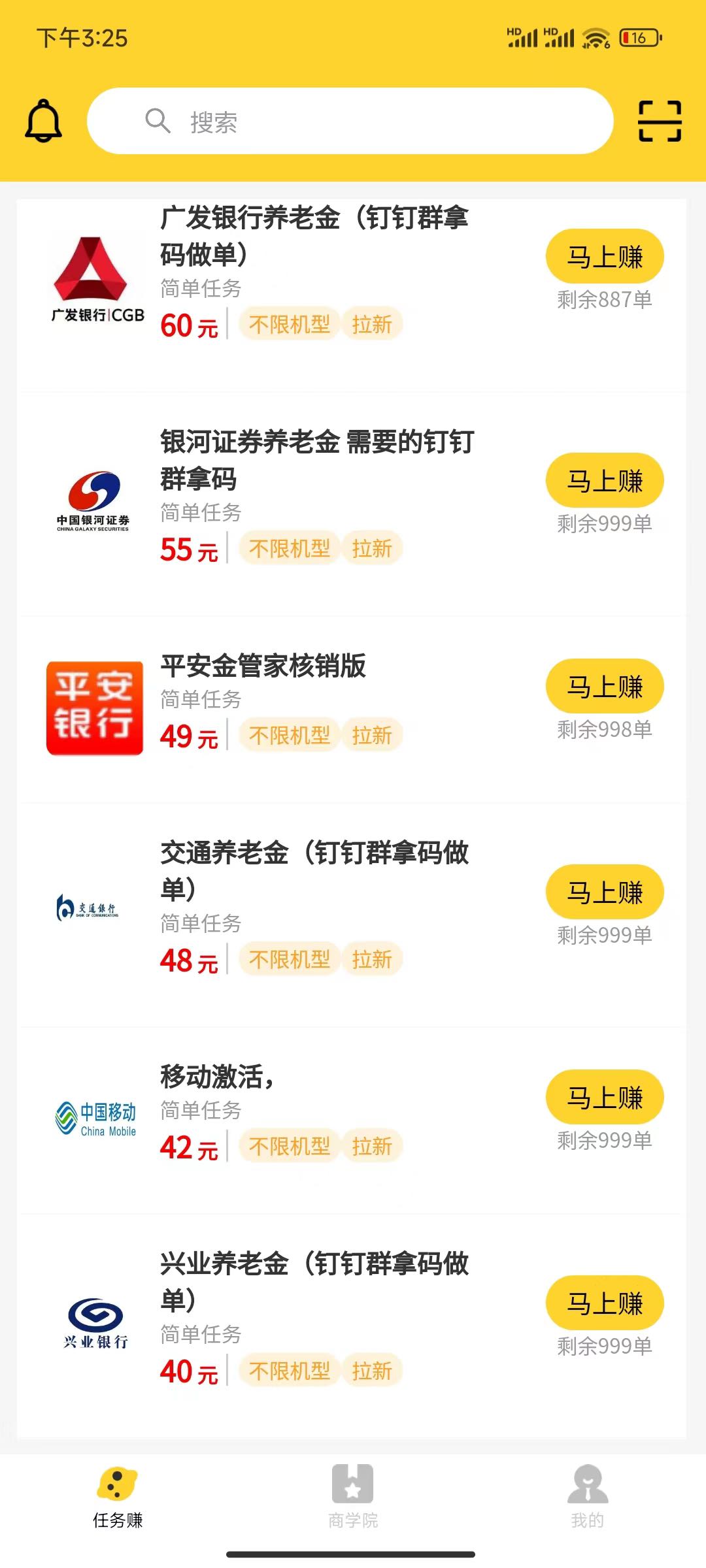The width and height of the screenshot is (706, 1568).
Task: Switch to the 我的 tab
Action: point(588,1497)
